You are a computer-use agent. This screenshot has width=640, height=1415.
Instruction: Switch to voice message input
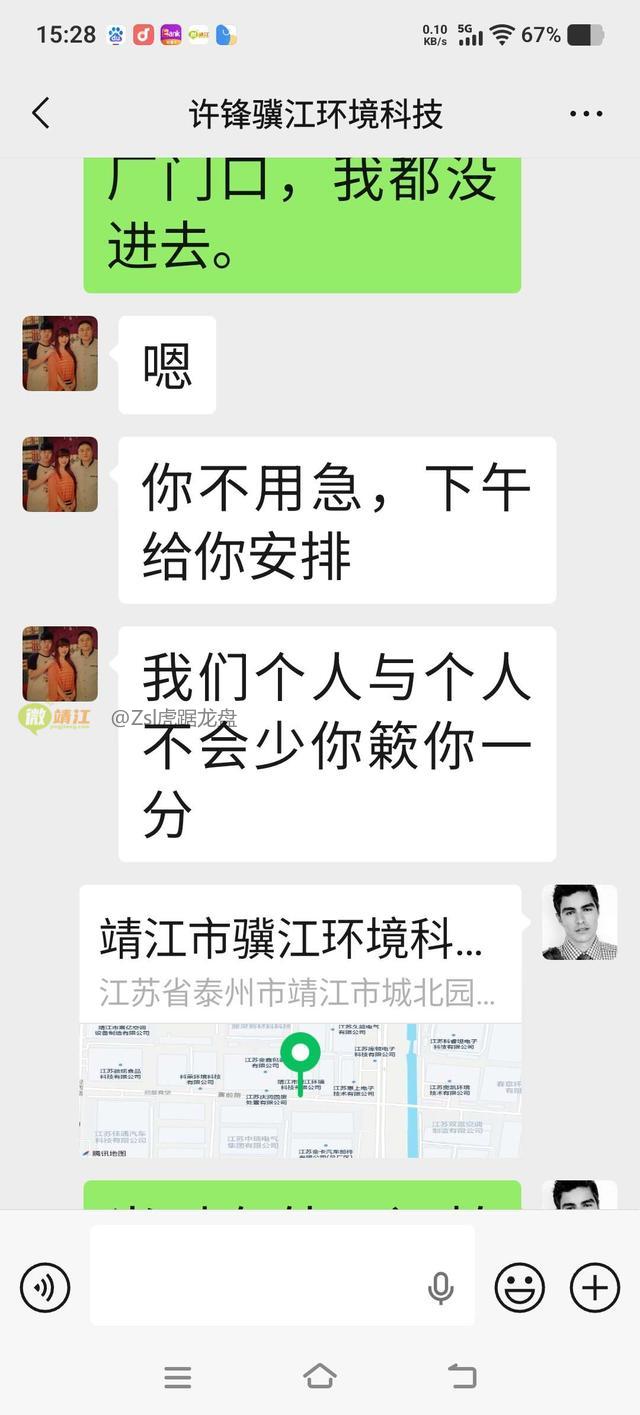(45, 1286)
